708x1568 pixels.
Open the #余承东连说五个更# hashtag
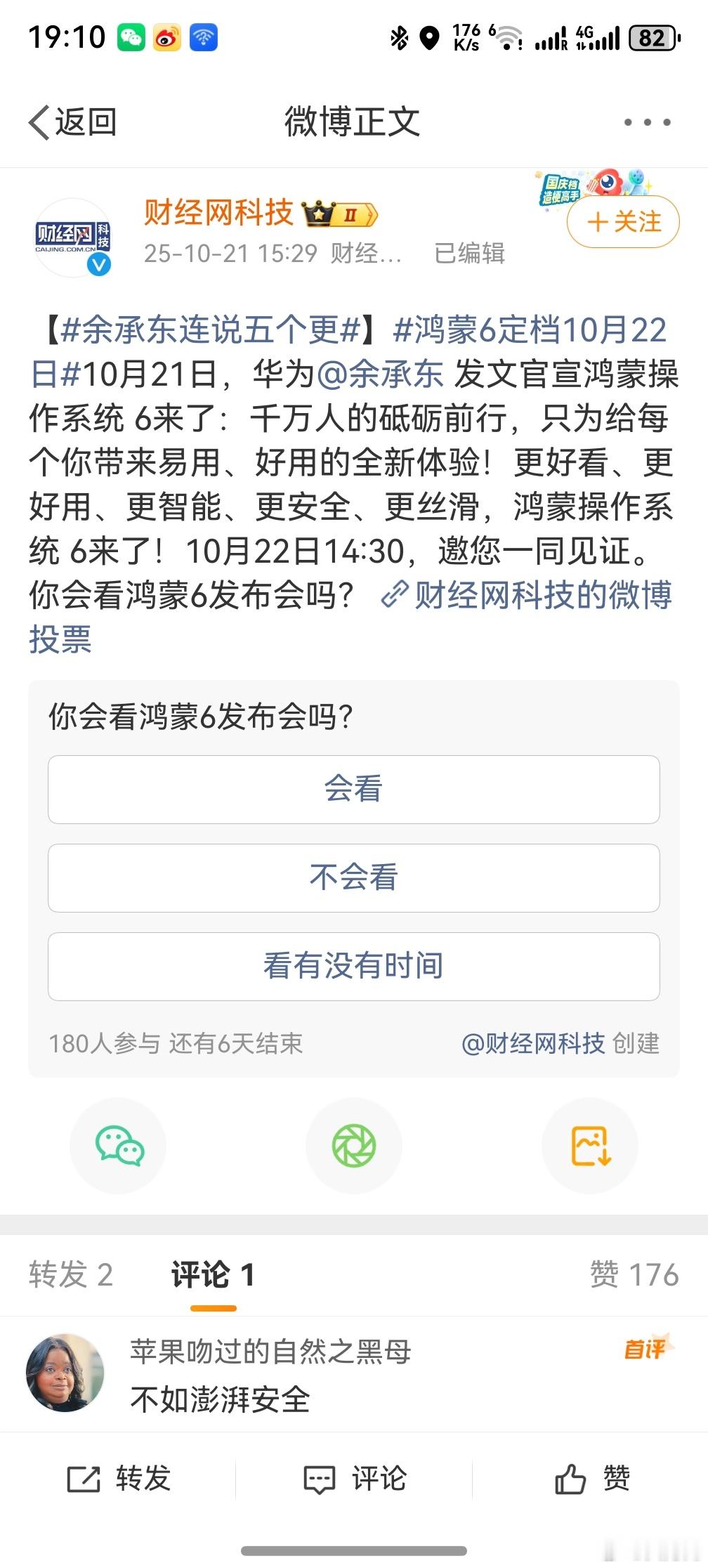(210, 329)
